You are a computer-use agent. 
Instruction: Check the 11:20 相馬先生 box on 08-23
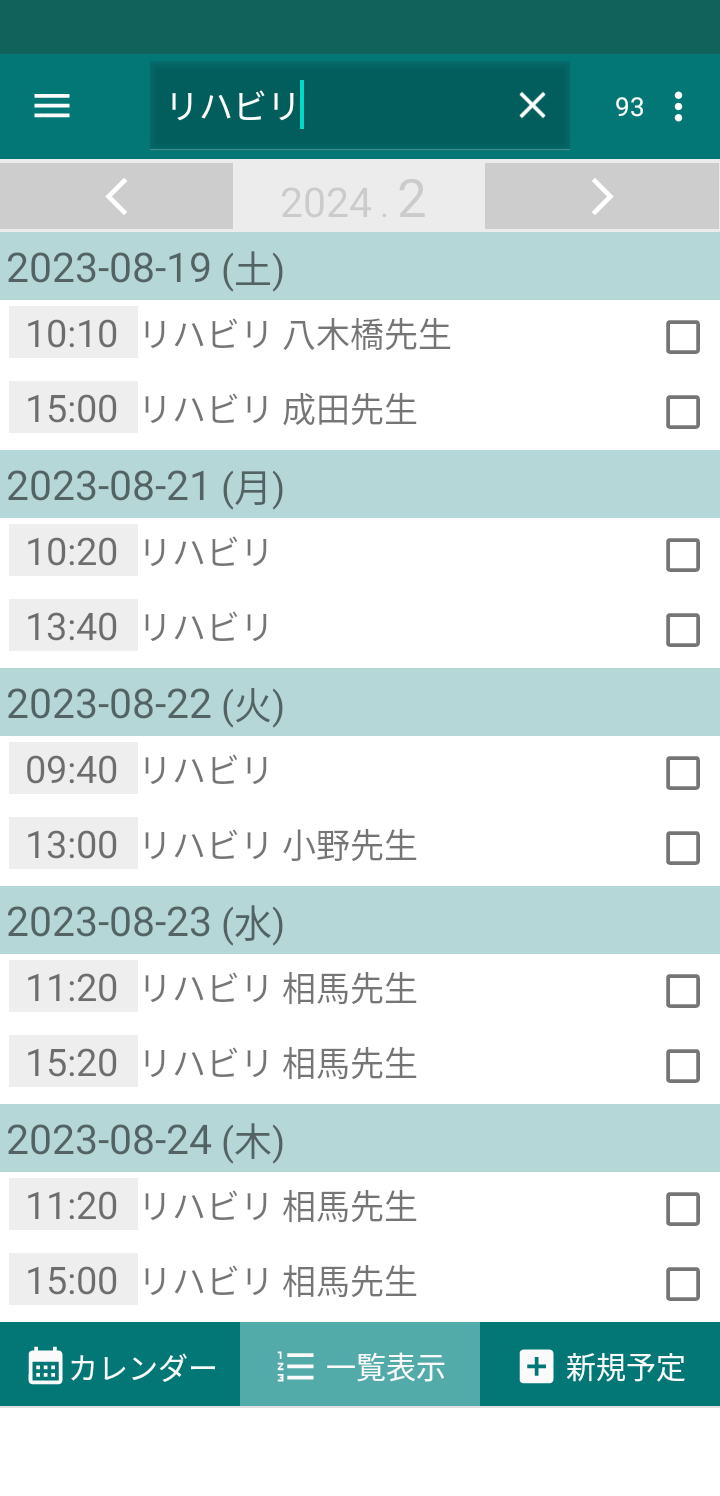click(683, 990)
